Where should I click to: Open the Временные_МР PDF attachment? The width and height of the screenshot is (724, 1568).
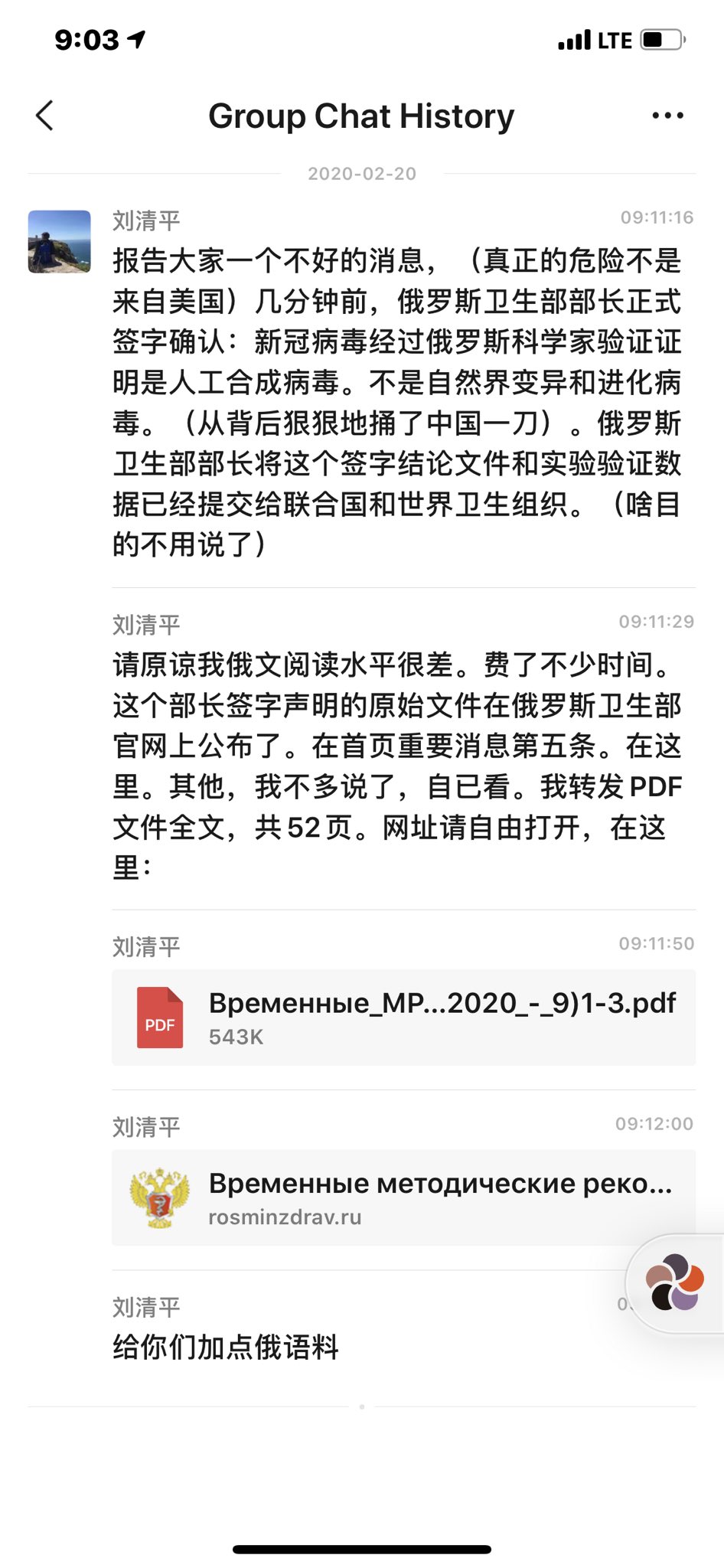[403, 1017]
